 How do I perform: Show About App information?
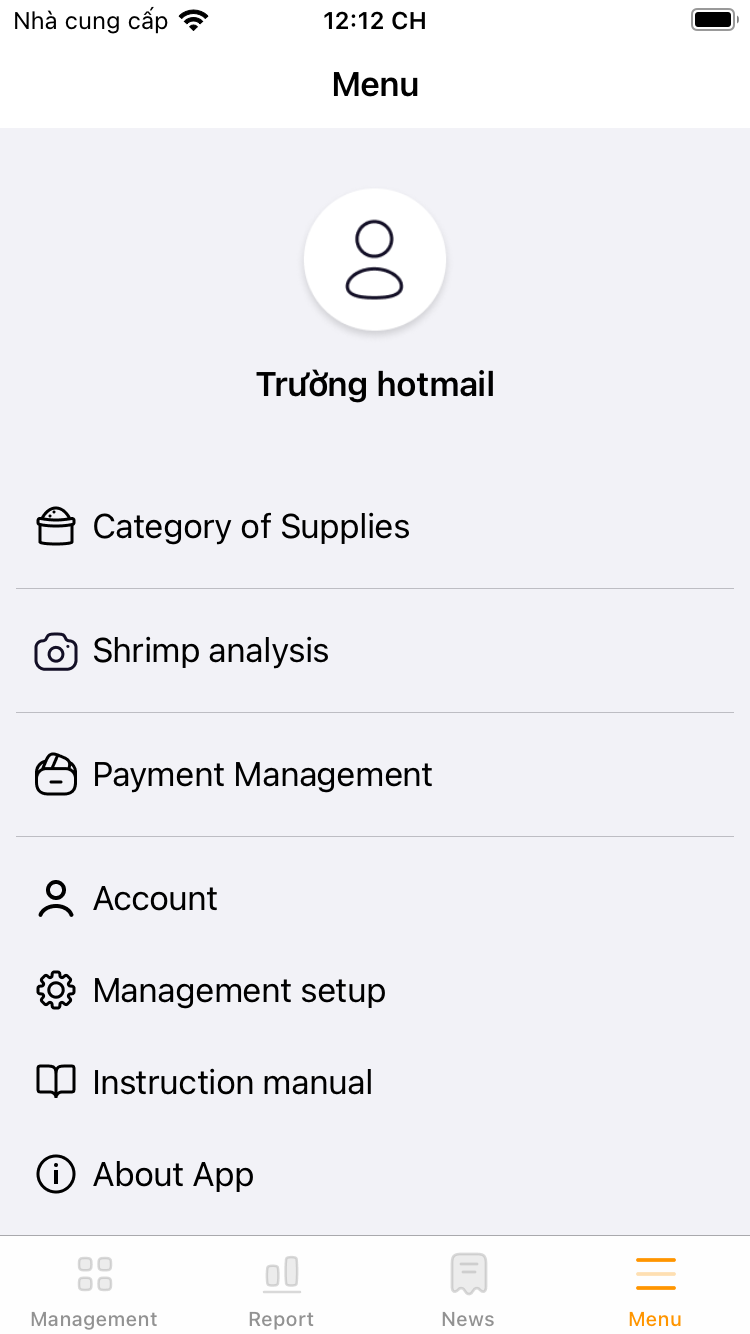tap(173, 1175)
